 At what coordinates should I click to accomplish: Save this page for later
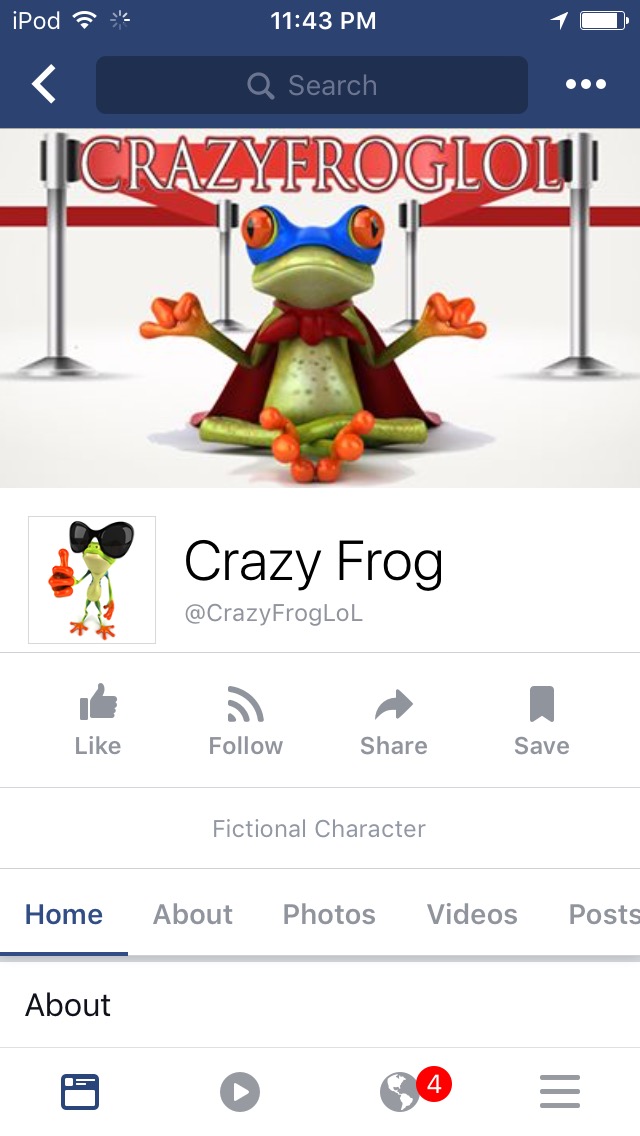point(542,720)
